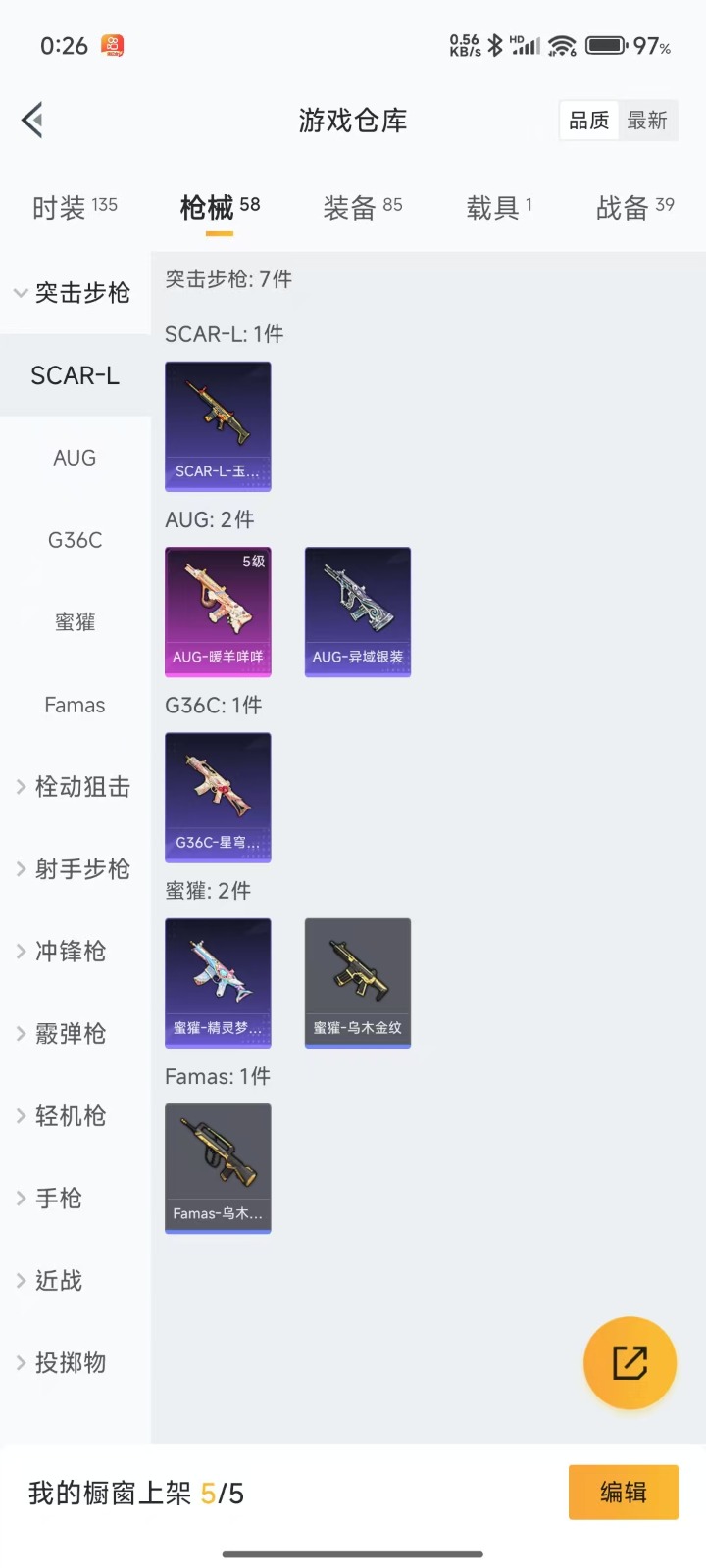The height and width of the screenshot is (1568, 706).
Task: Sort items by 最新
Action: pyautogui.click(x=647, y=121)
